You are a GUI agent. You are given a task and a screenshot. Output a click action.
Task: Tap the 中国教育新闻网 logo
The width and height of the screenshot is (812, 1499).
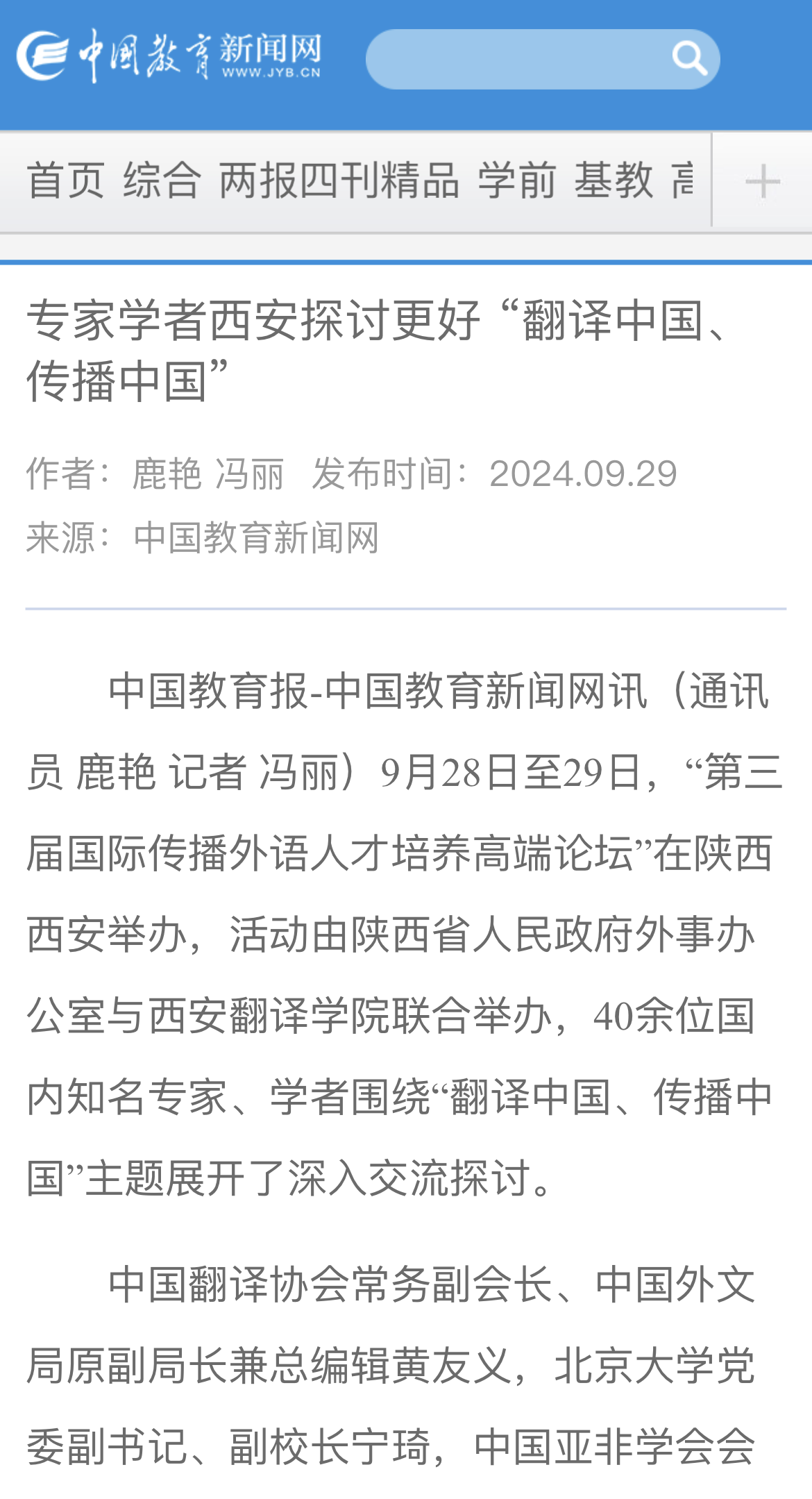[169, 56]
